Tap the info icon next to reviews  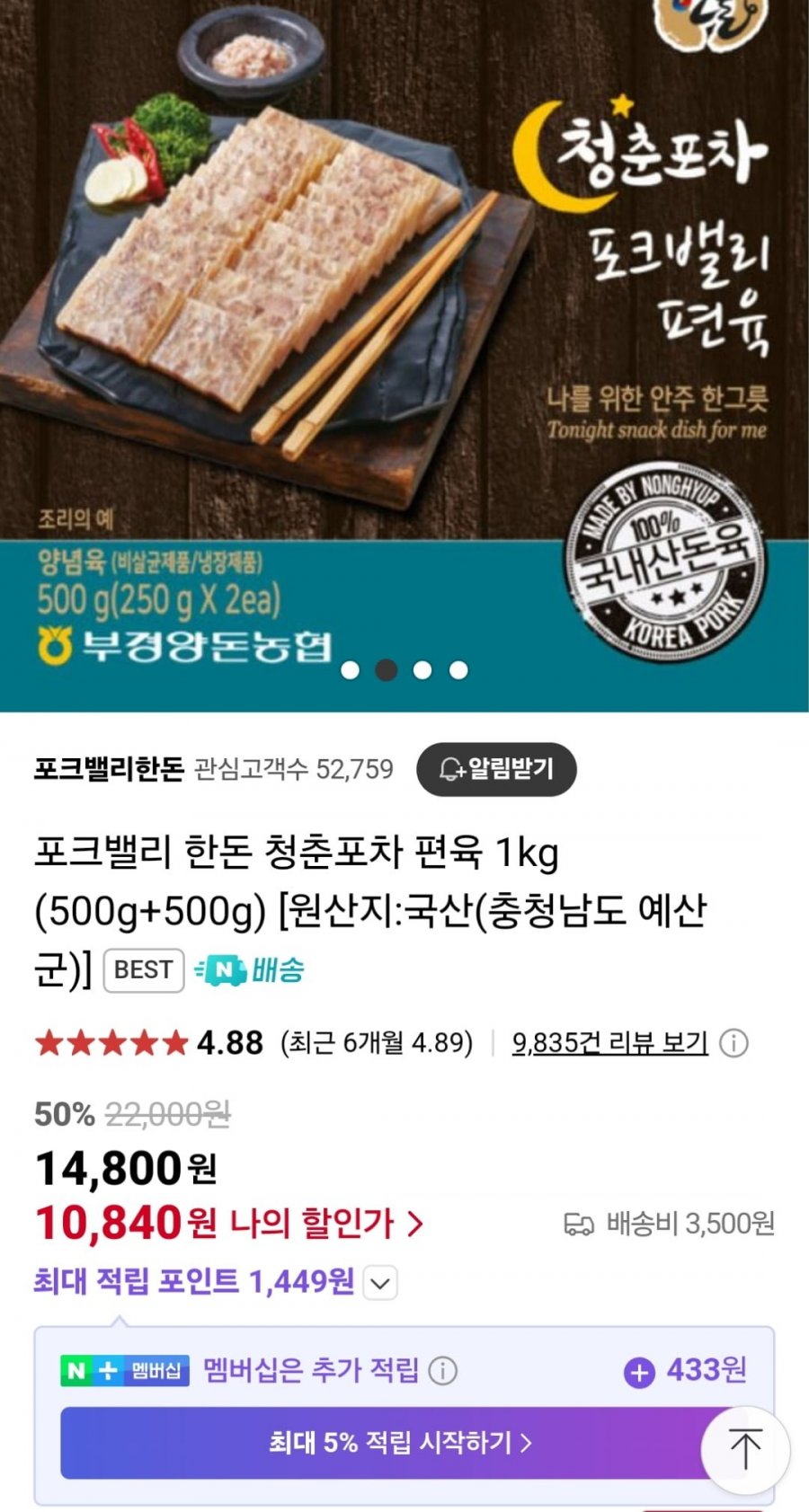(x=734, y=1043)
